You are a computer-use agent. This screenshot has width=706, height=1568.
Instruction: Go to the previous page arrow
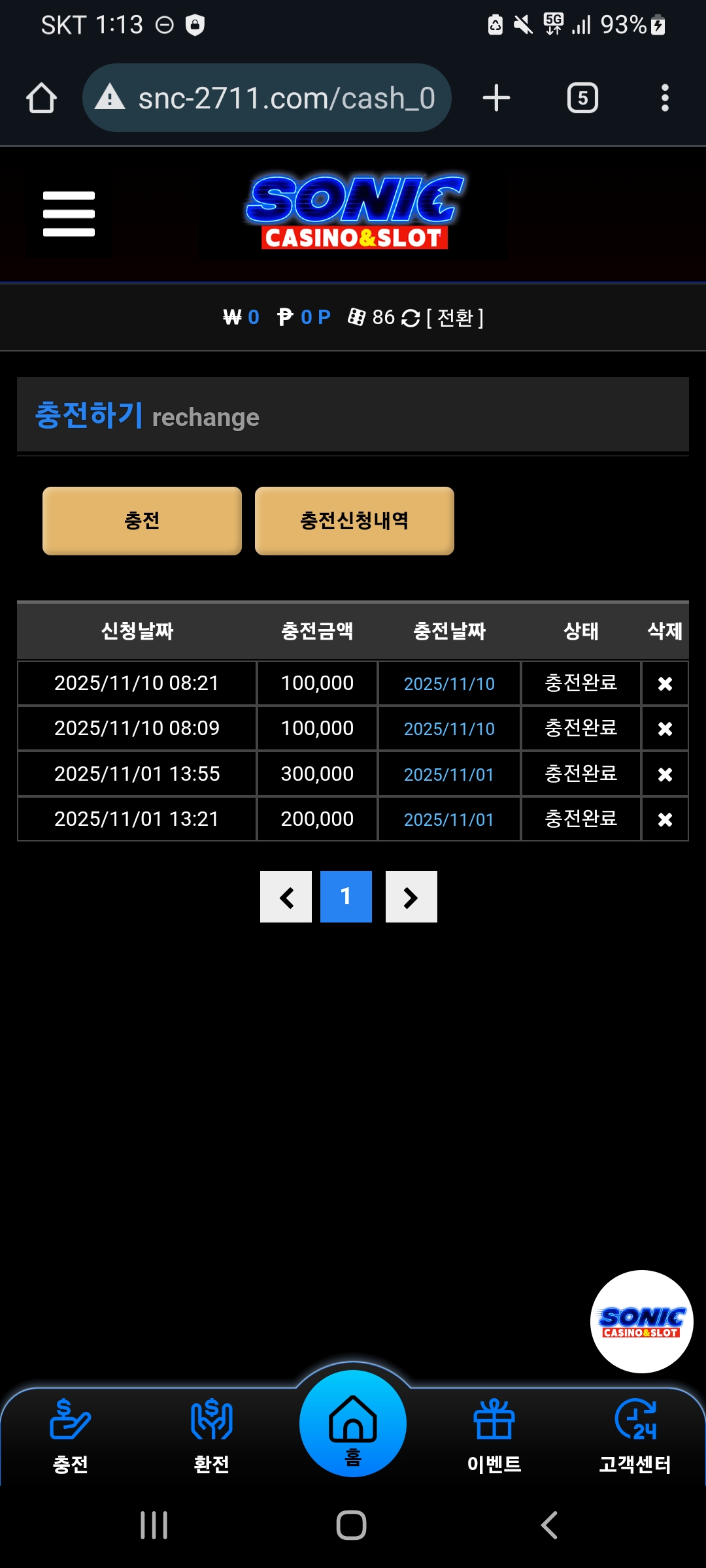pos(286,897)
